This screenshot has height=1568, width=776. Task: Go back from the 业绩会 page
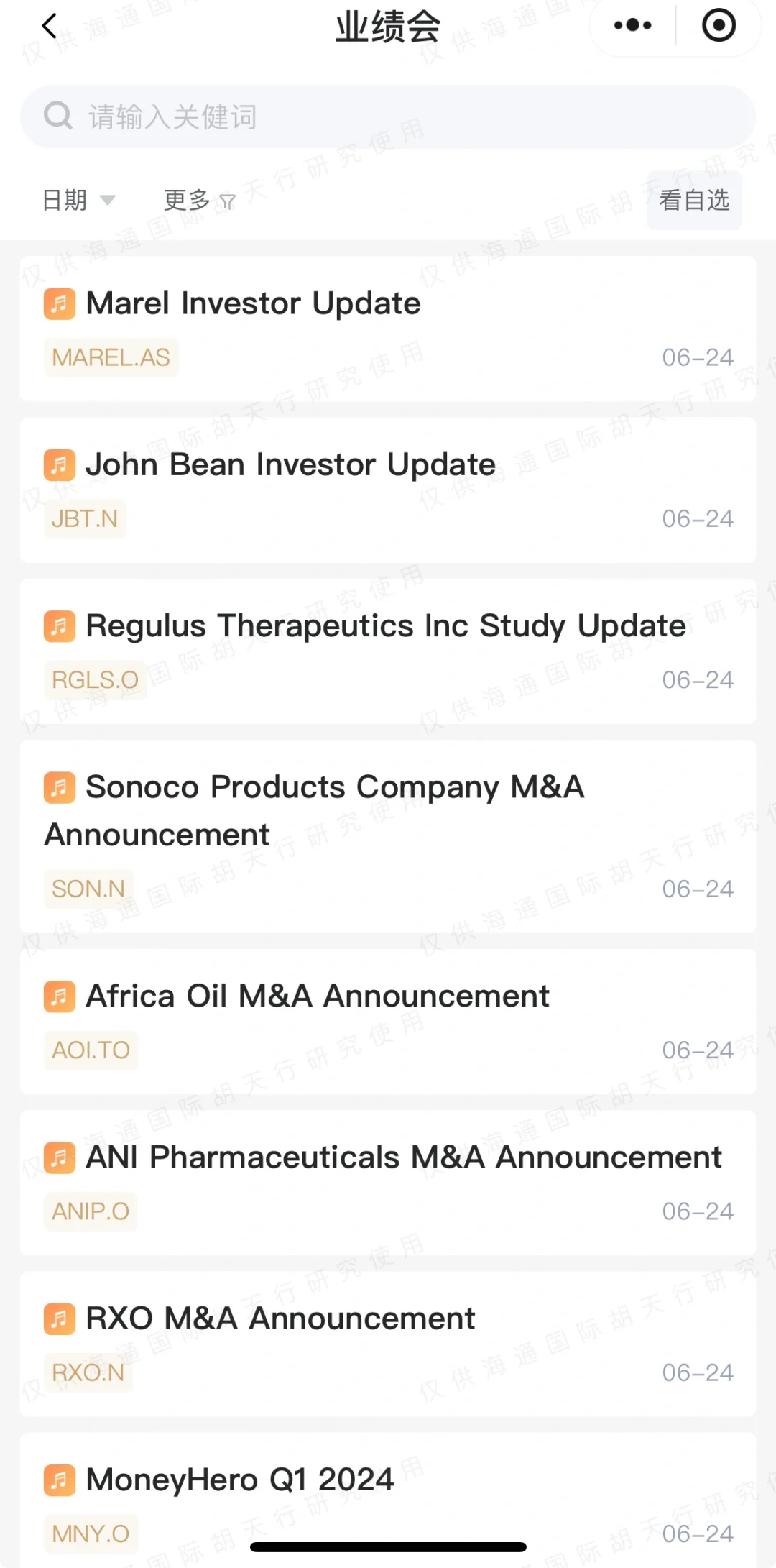[49, 27]
